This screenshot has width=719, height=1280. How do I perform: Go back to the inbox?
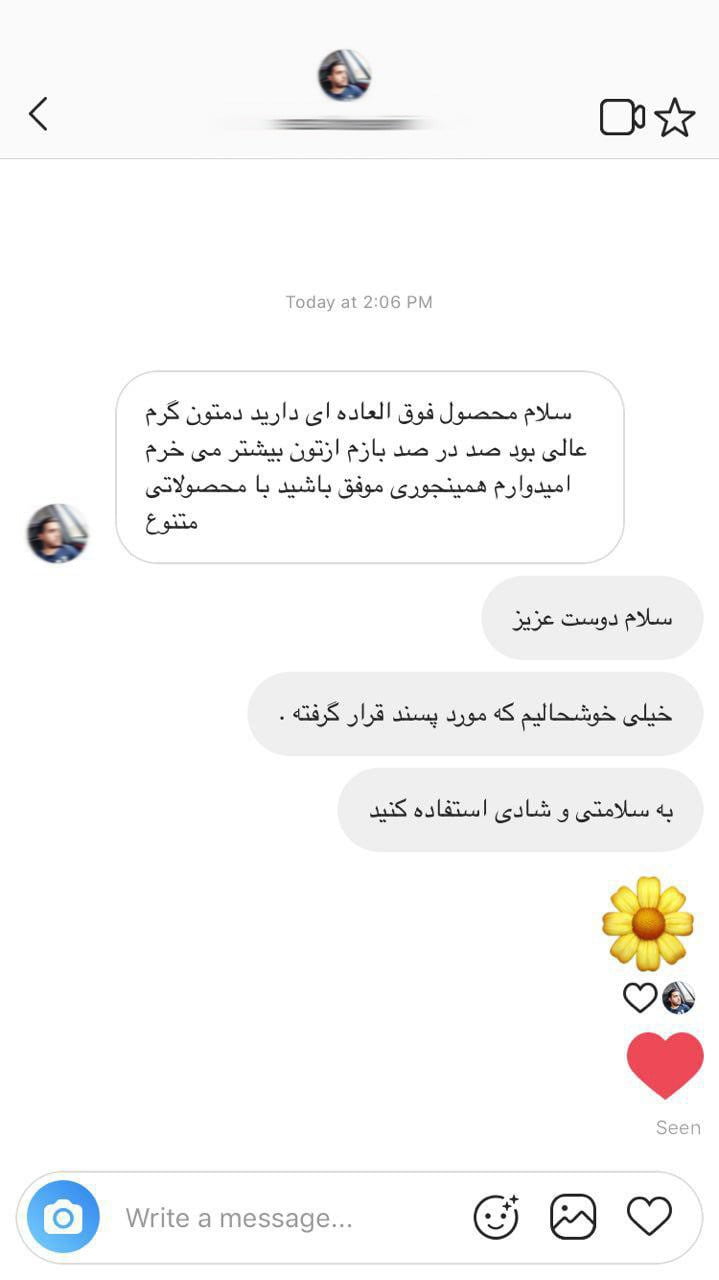pos(38,114)
